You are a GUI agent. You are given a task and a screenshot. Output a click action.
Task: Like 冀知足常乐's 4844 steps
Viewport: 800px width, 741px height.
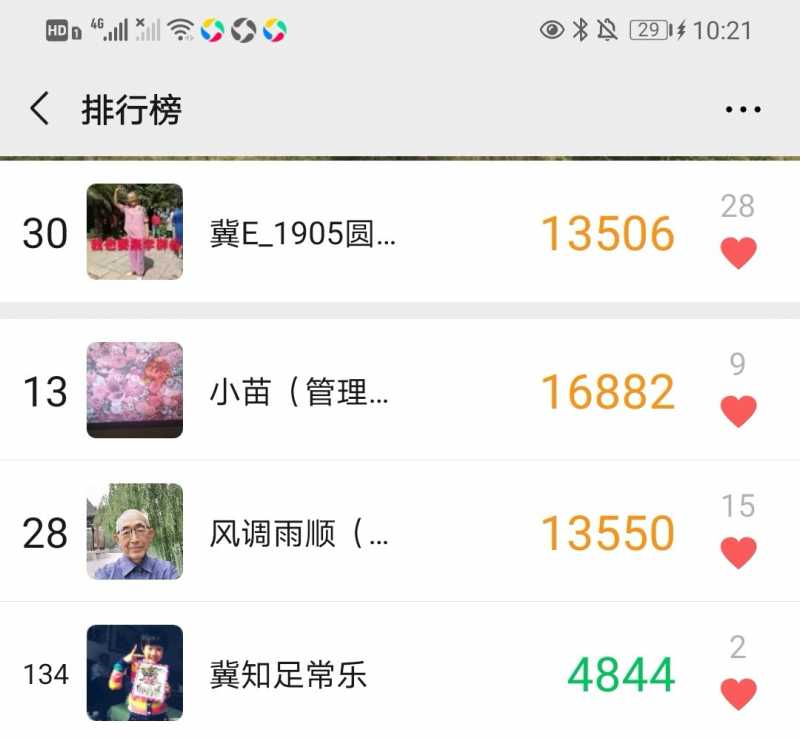[x=738, y=693]
